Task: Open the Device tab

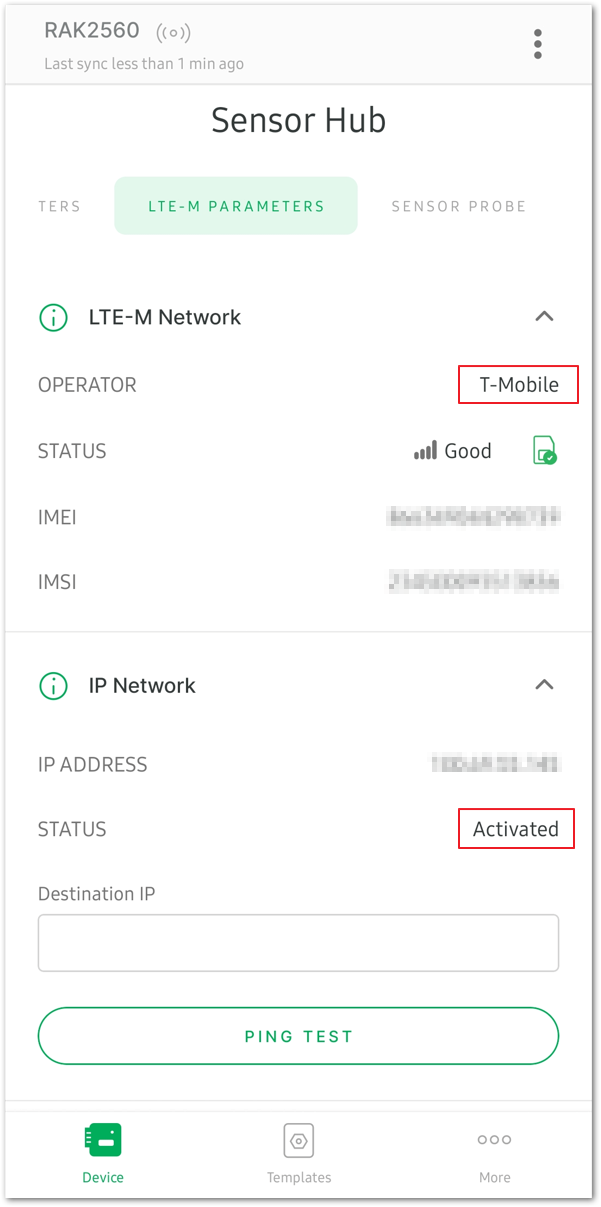Action: tap(103, 1153)
